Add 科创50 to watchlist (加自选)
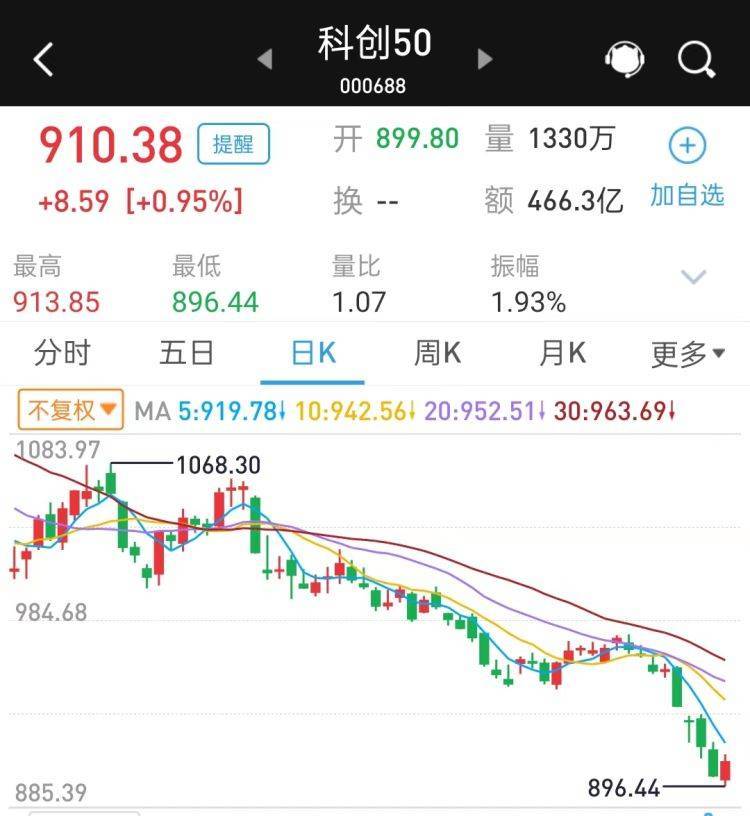This screenshot has width=750, height=816. (x=687, y=166)
